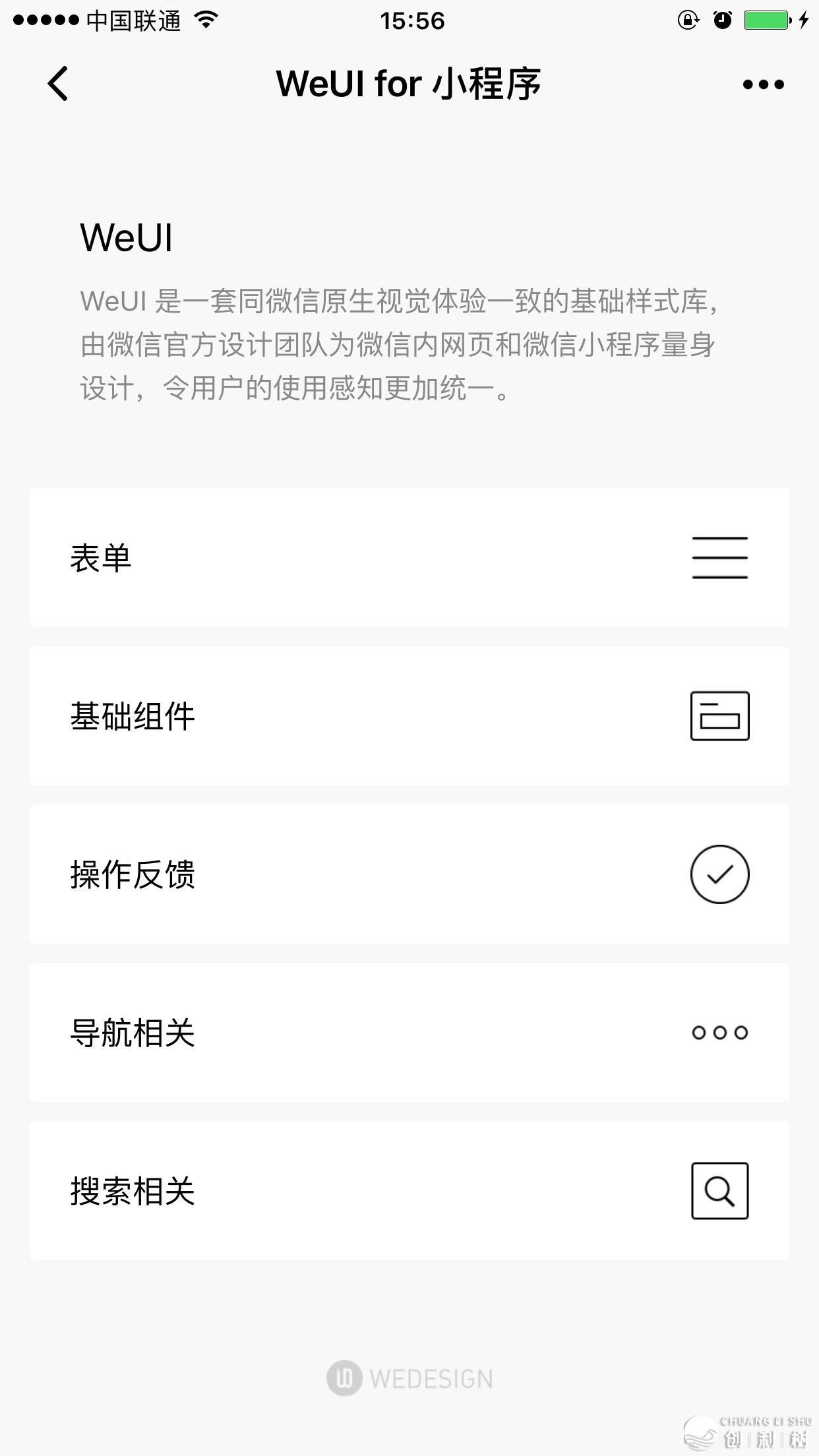
Task: Open the magnifier search icon next to 搜索相关
Action: (x=719, y=1191)
